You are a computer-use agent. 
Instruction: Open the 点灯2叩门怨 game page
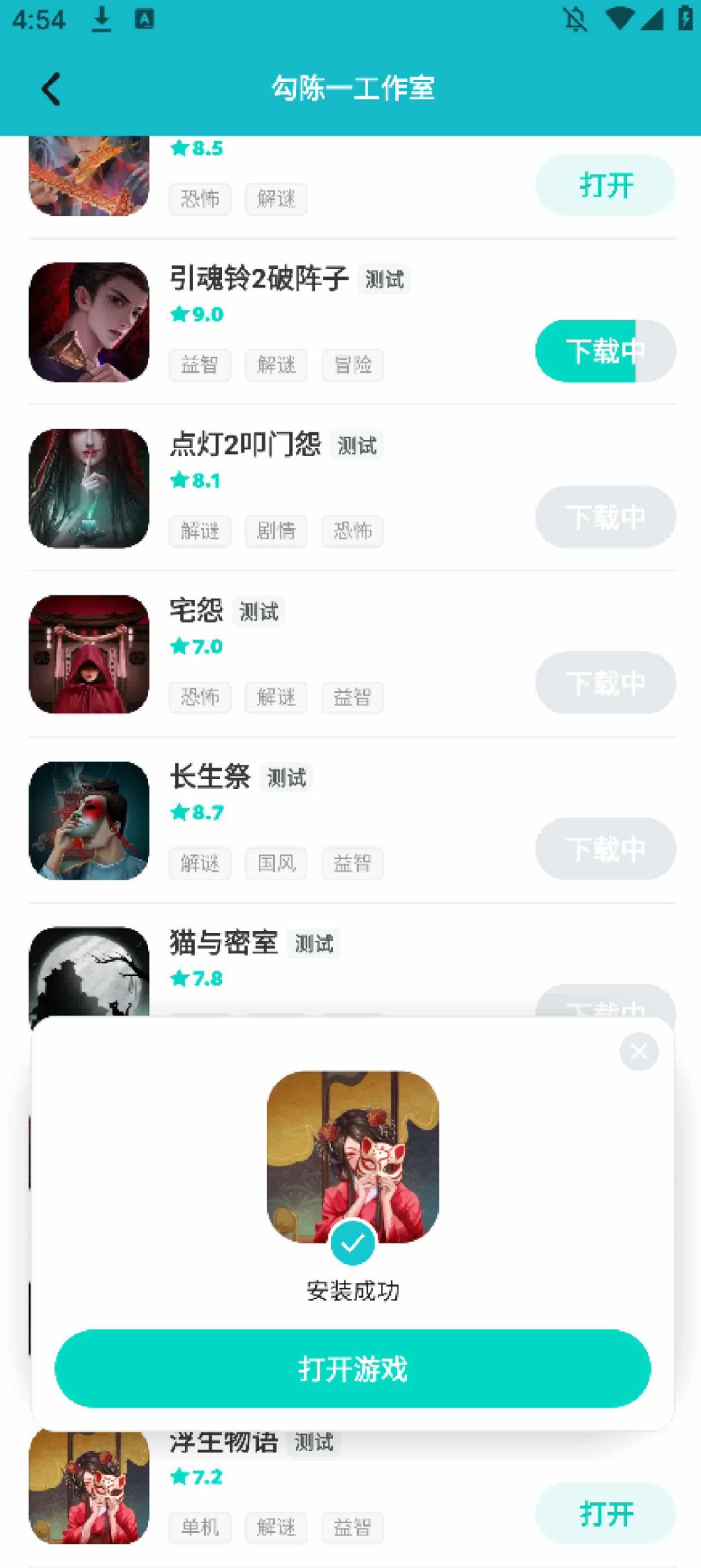[245, 445]
